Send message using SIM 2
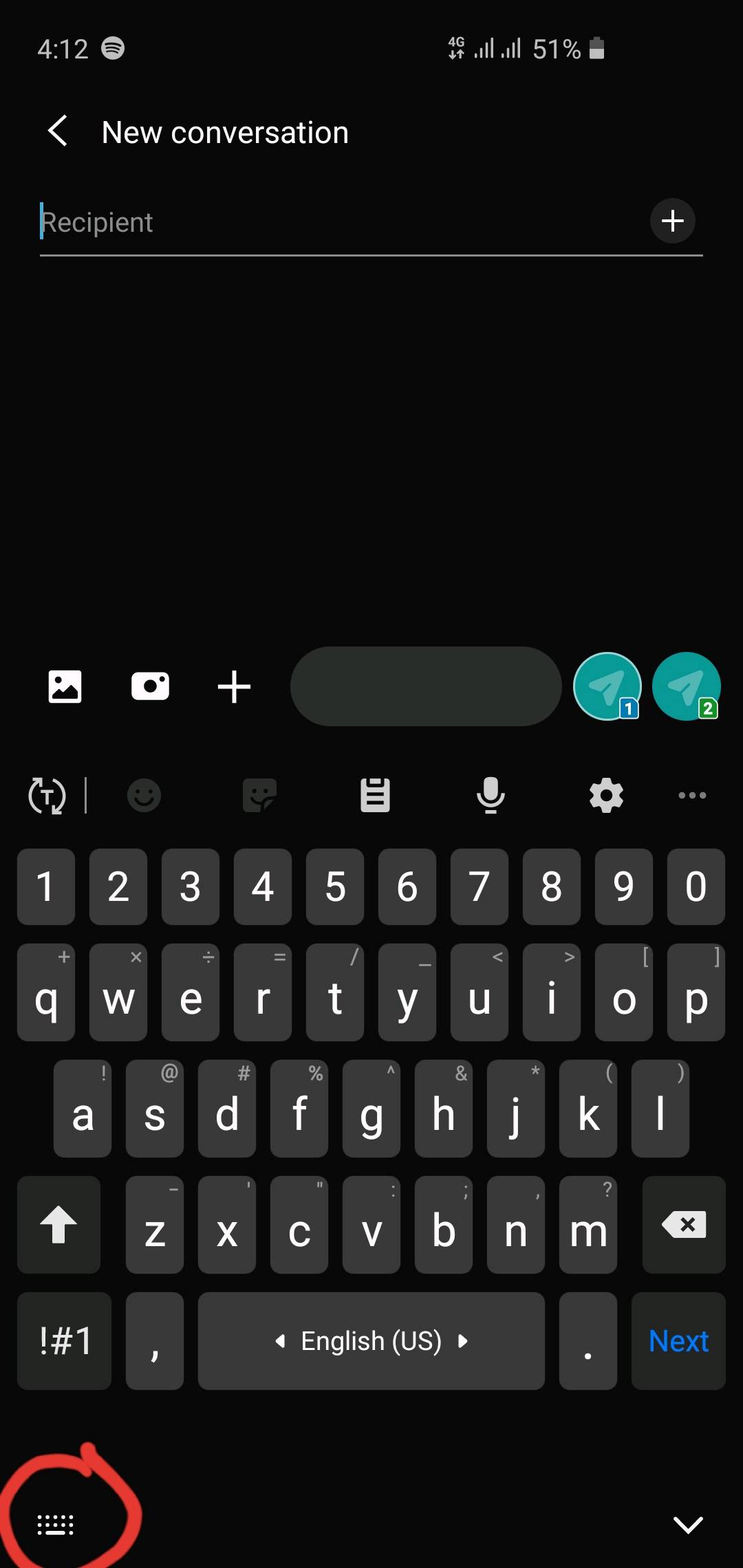743x1568 pixels. pos(686,686)
